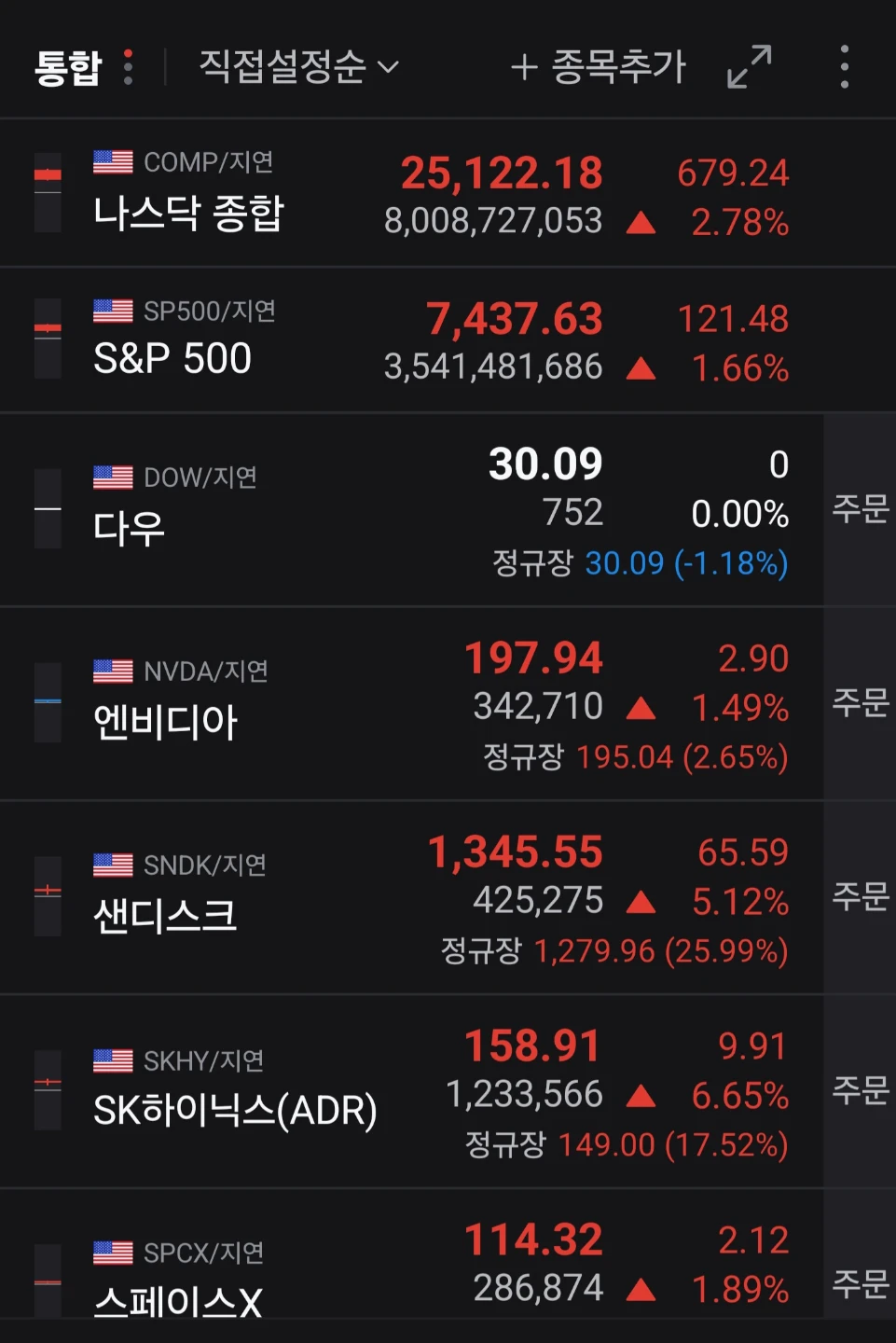View 샌디스크 stock details
The width and height of the screenshot is (896, 1343).
coord(411,899)
